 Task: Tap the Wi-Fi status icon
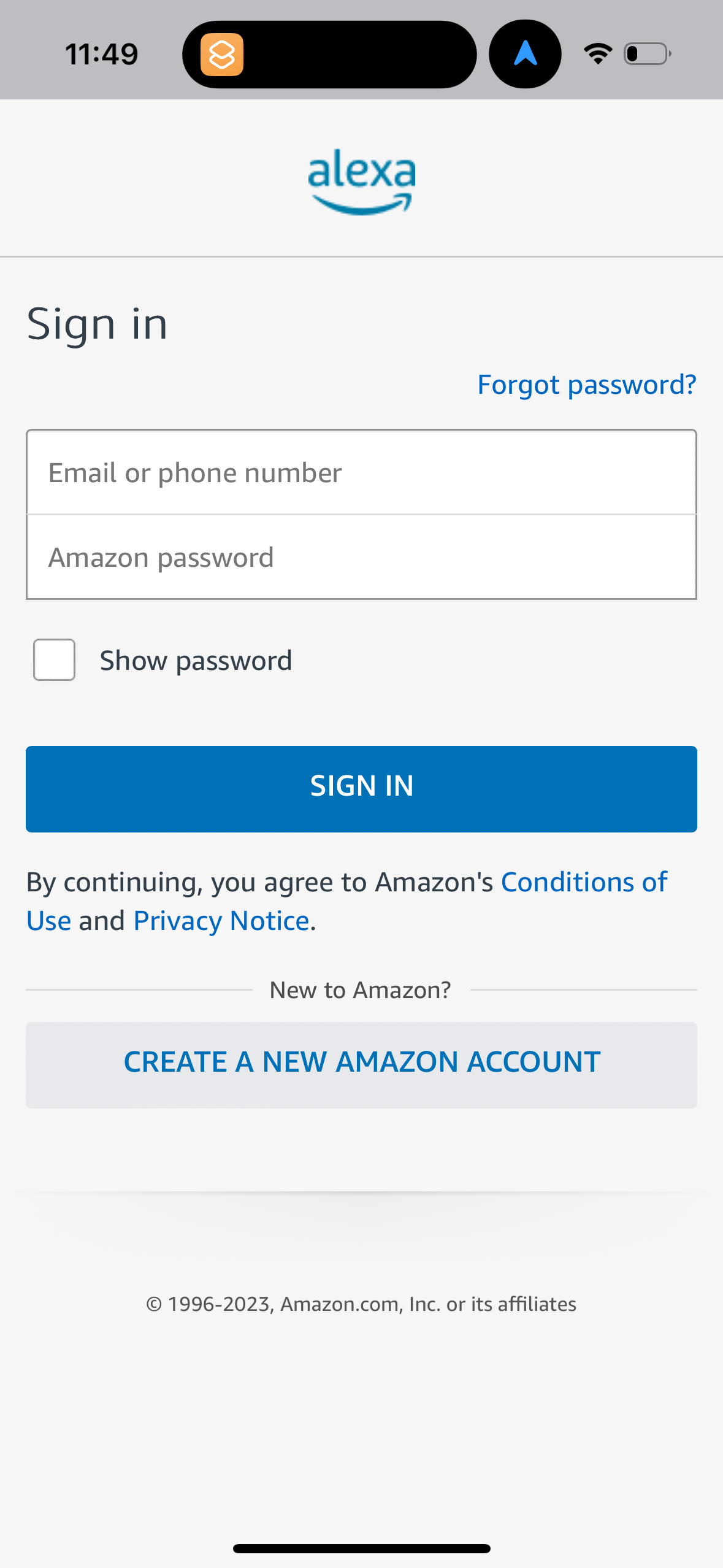[597, 53]
